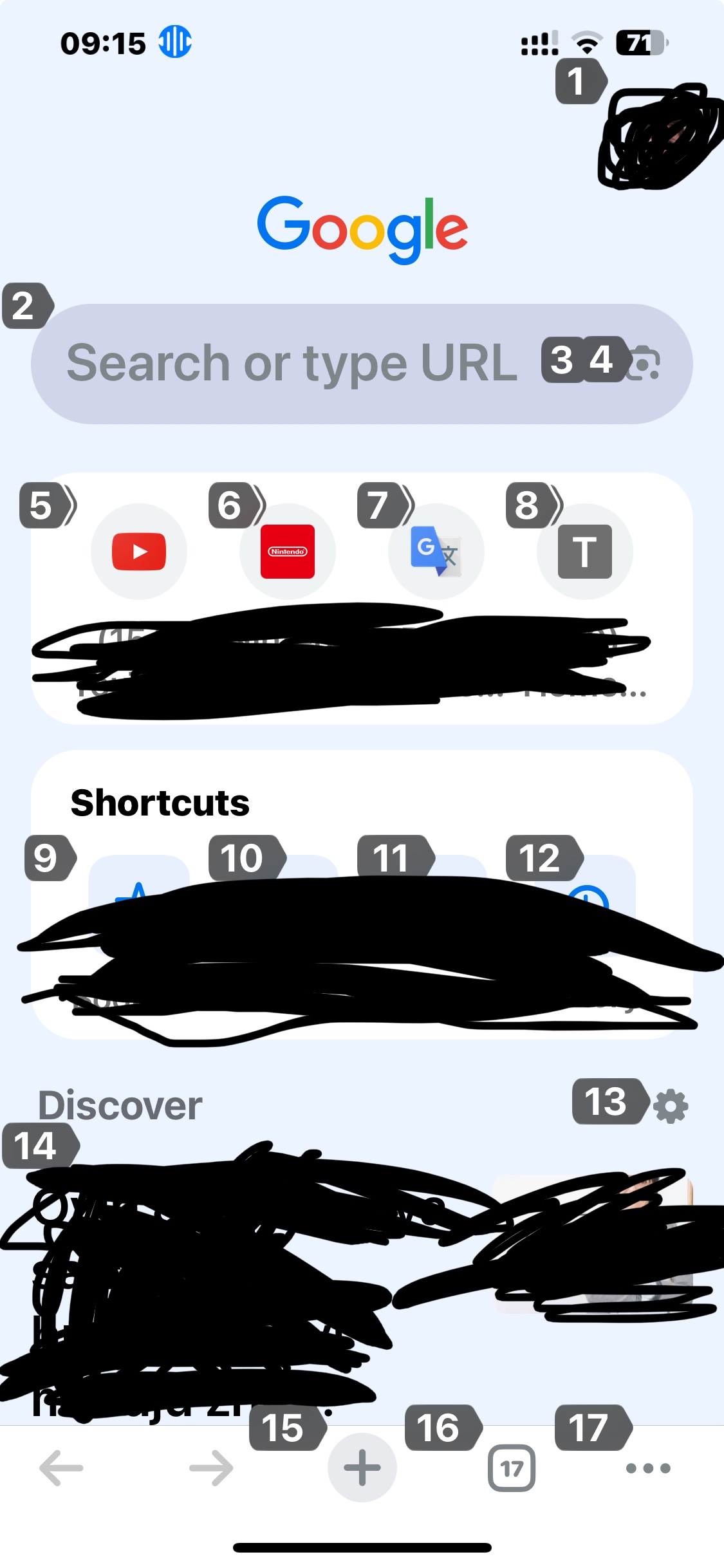This screenshot has height=1568, width=724.
Task: Open camera search with Google Lens
Action: pyautogui.click(x=645, y=364)
